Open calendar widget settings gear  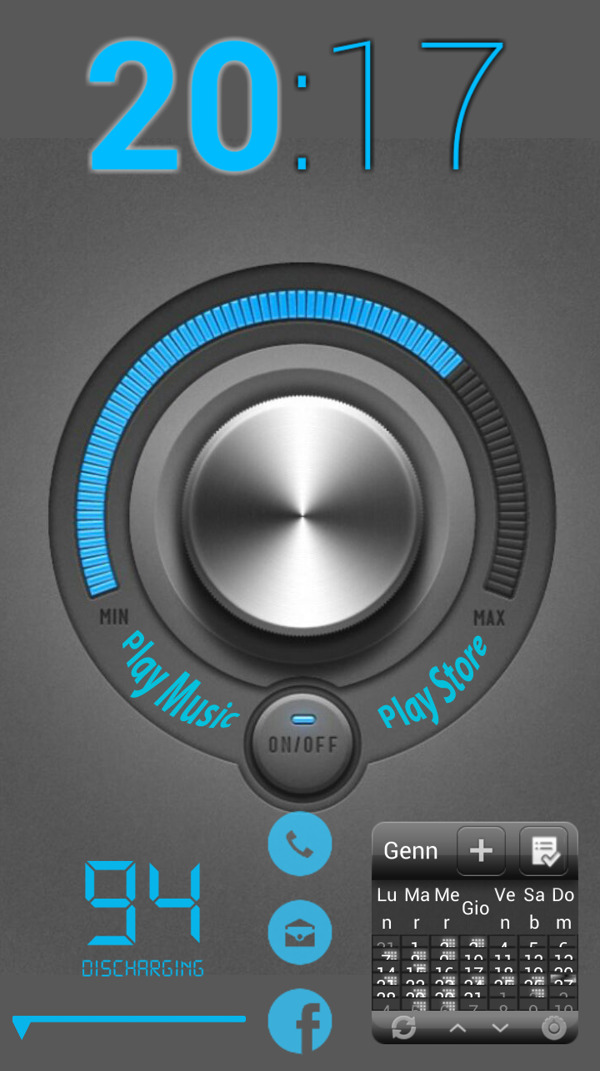[x=553, y=1027]
